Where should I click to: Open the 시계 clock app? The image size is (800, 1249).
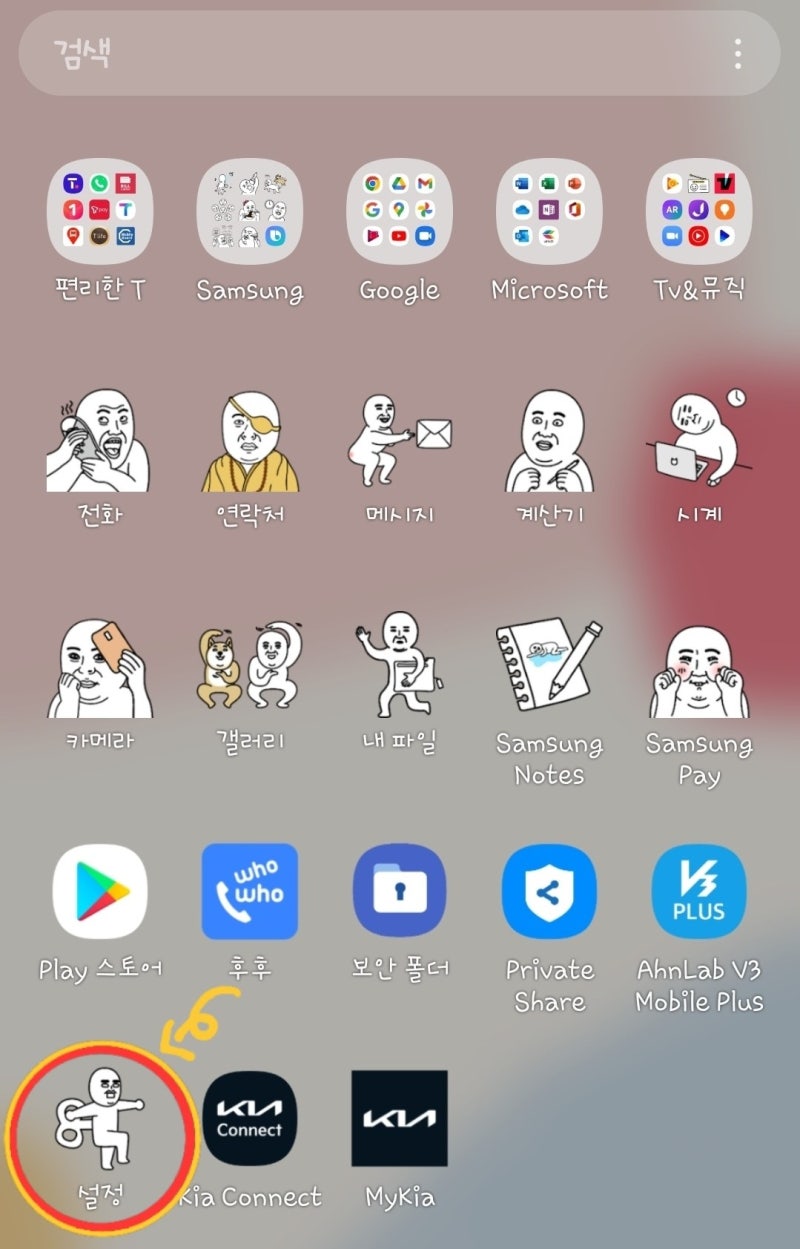pos(699,442)
